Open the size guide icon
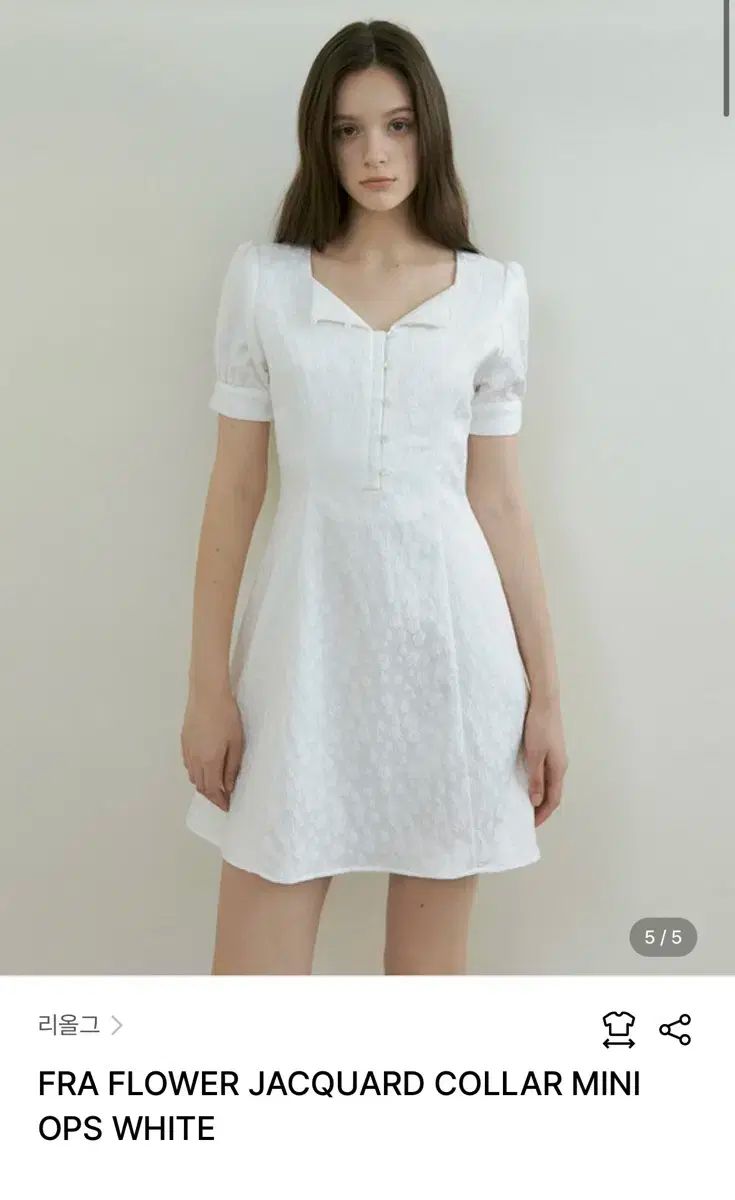735x1200 pixels. 618,1029
